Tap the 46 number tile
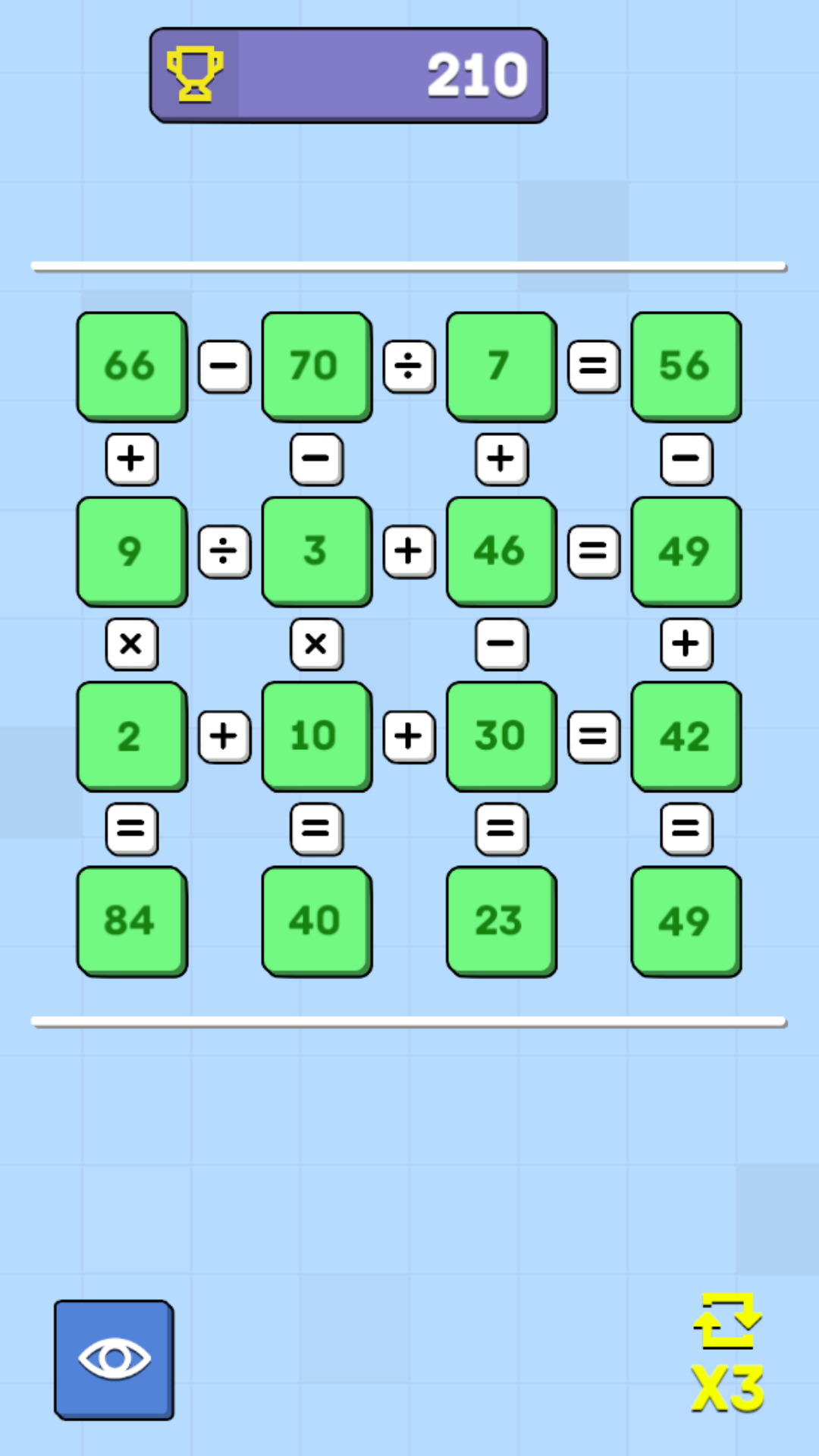Image resolution: width=819 pixels, height=1456 pixels. pos(500,551)
